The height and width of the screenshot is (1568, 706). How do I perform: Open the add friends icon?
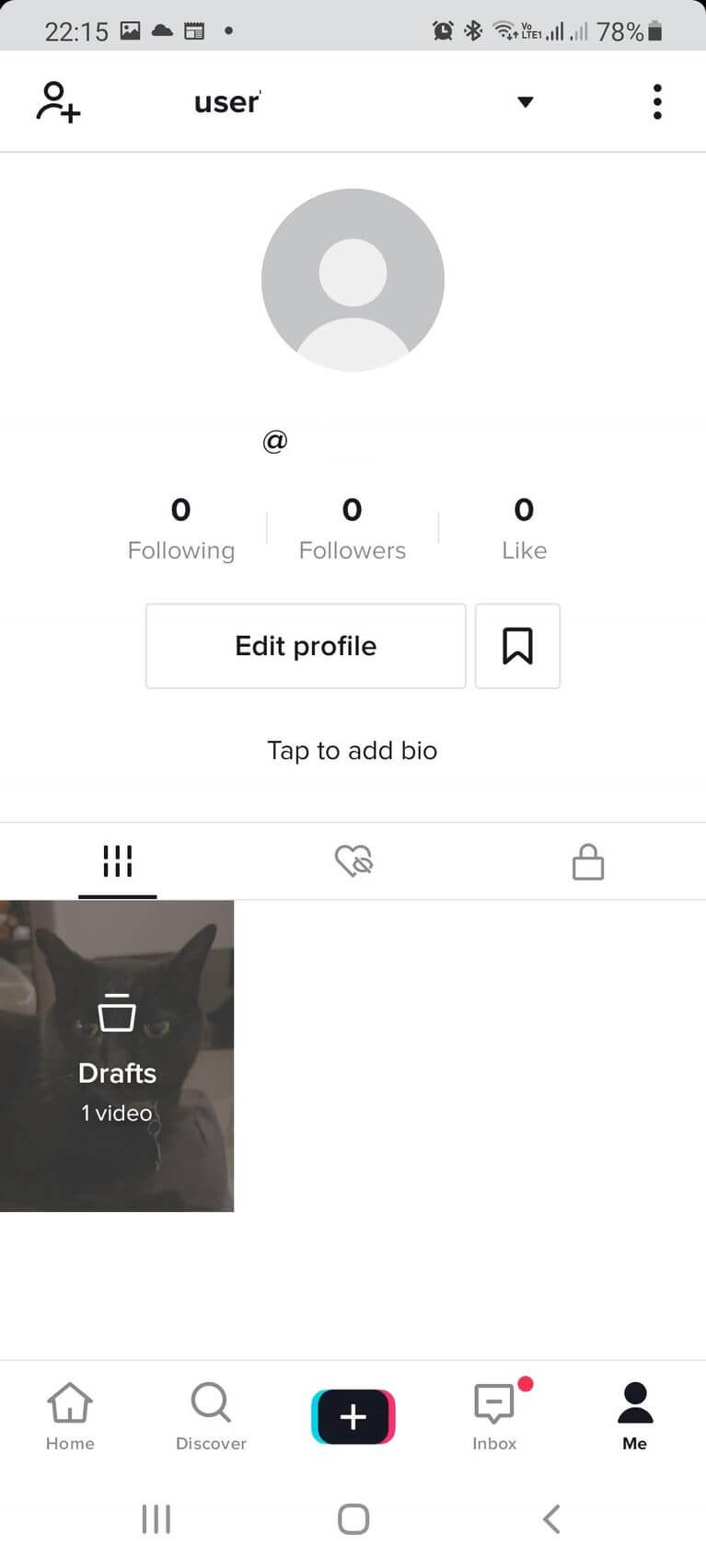point(58,102)
